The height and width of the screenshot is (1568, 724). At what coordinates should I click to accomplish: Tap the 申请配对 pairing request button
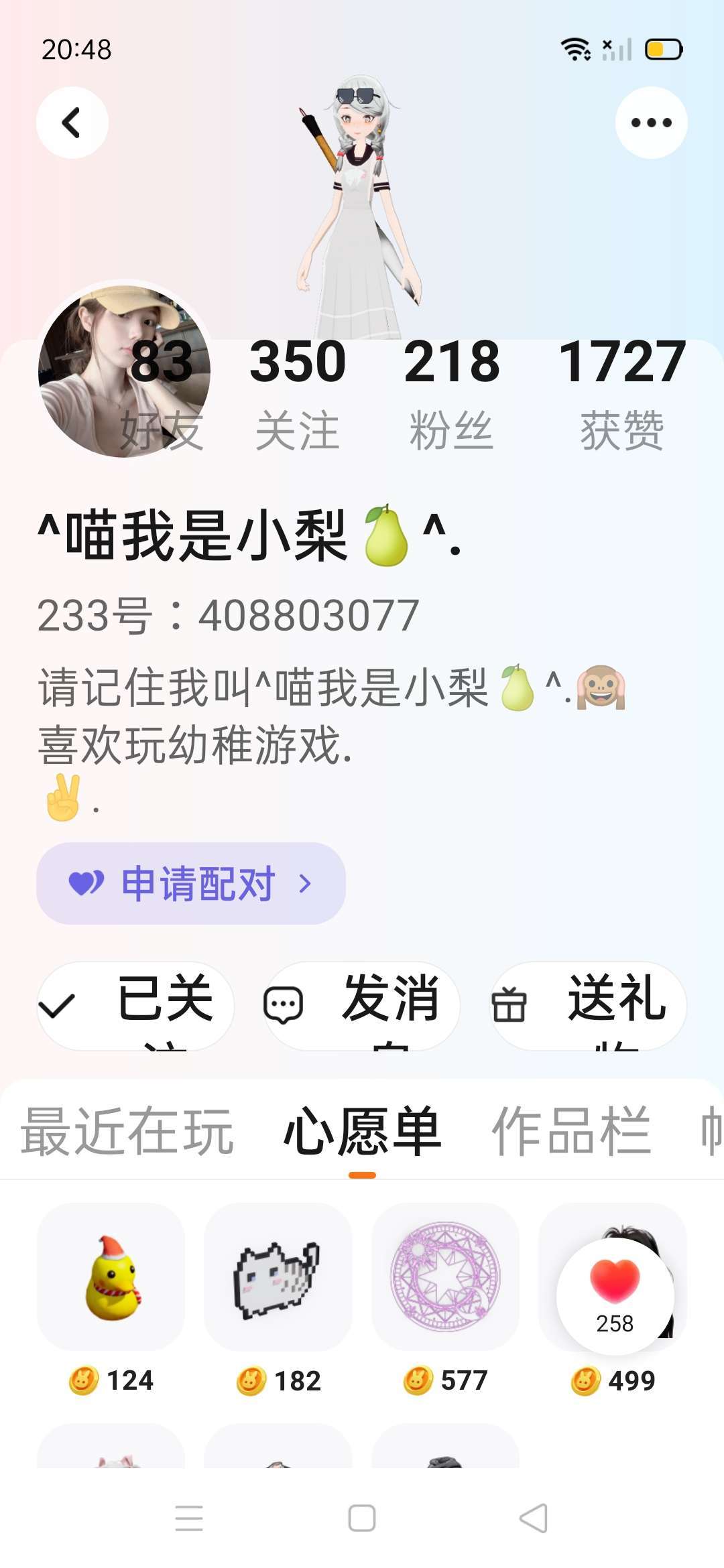191,883
